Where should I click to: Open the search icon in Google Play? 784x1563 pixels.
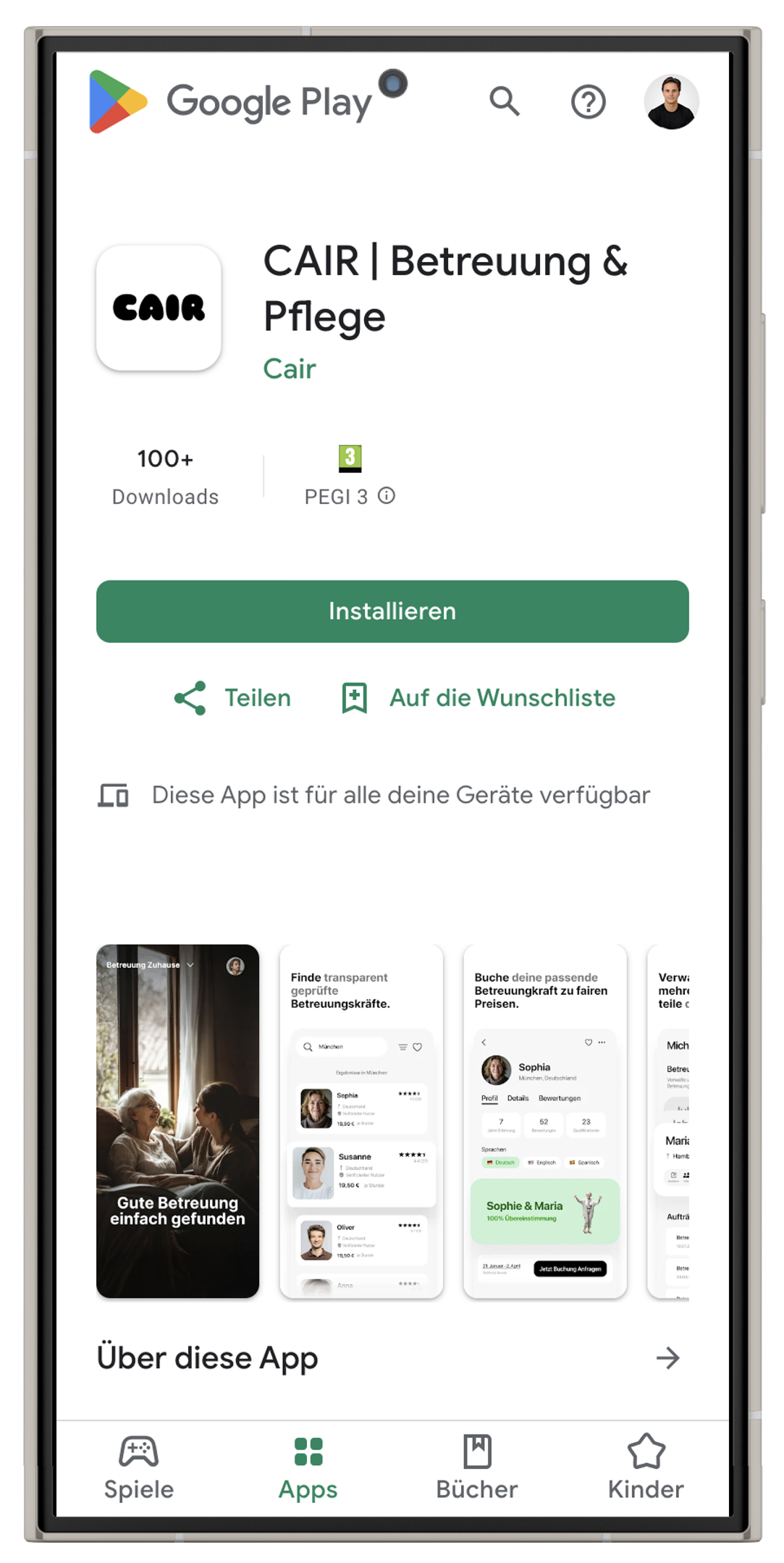pyautogui.click(x=504, y=101)
